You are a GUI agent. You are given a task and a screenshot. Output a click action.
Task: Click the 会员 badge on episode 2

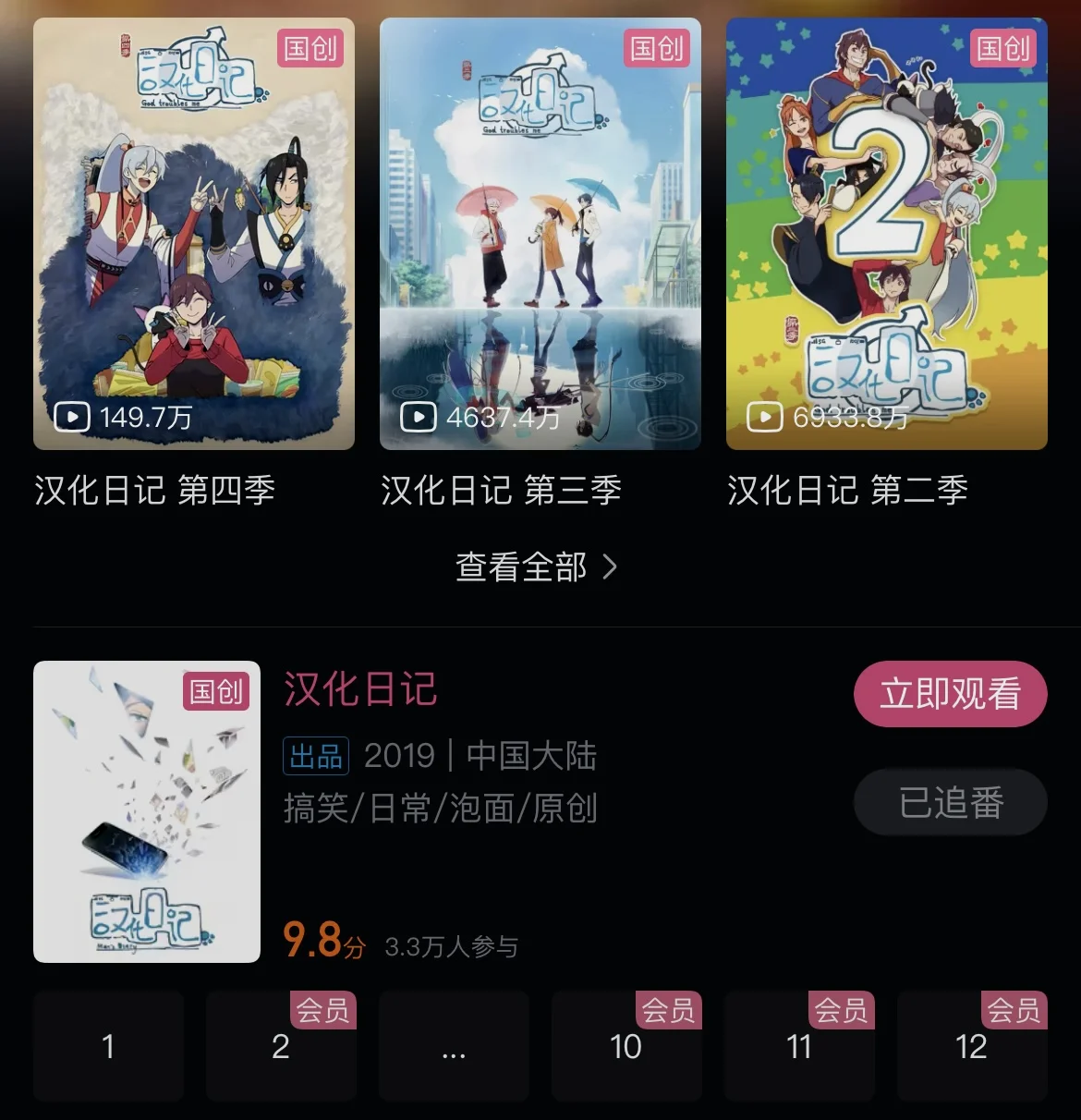(324, 1012)
